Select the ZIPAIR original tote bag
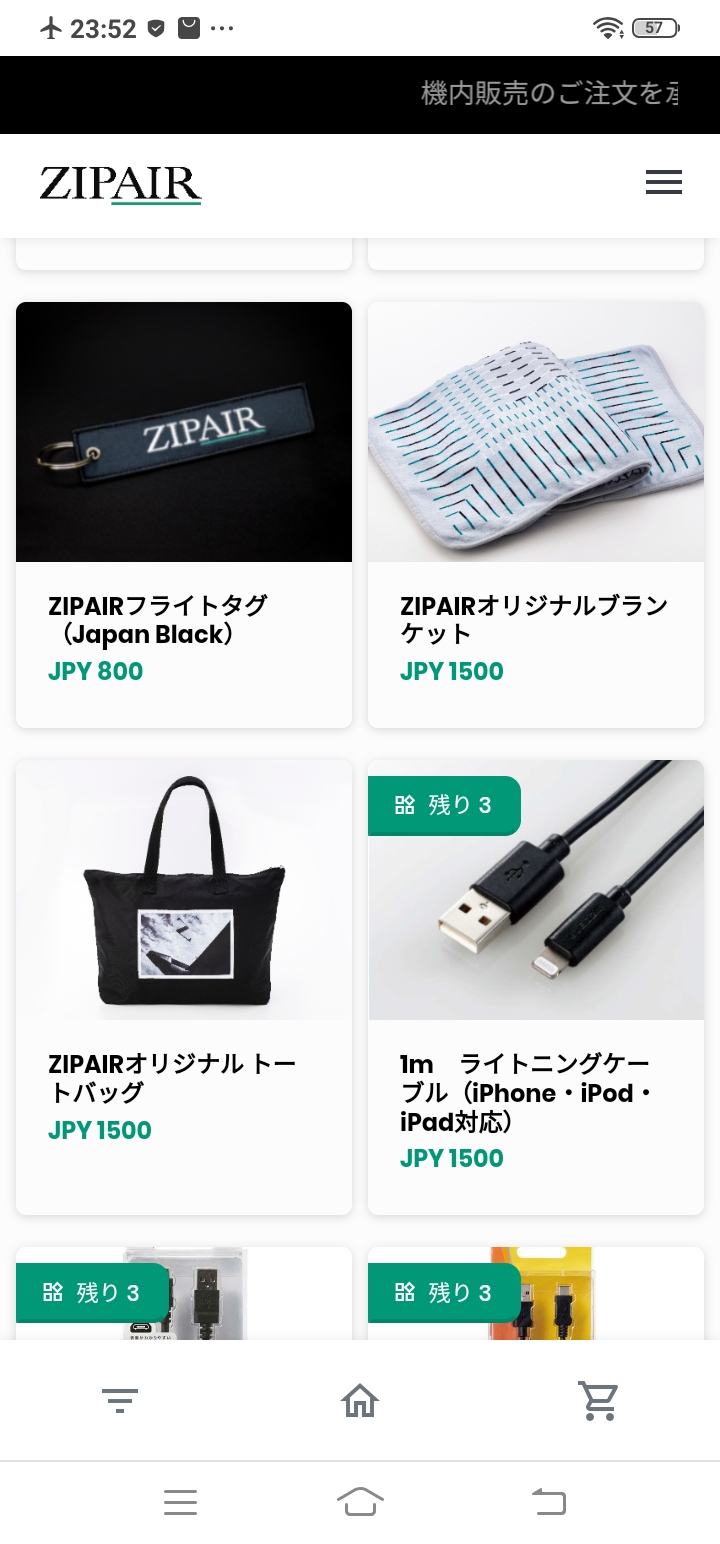This screenshot has height=1544, width=720. click(x=184, y=987)
